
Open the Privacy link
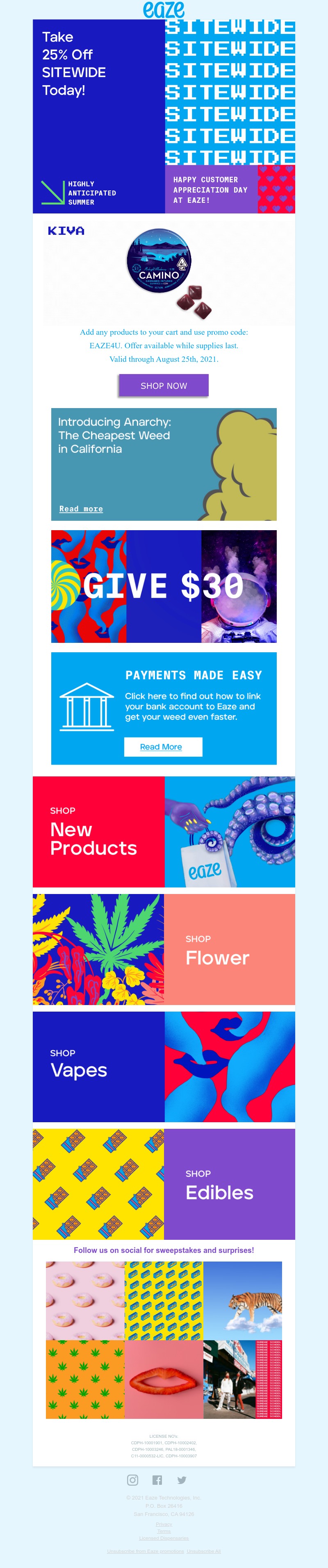(x=164, y=1524)
